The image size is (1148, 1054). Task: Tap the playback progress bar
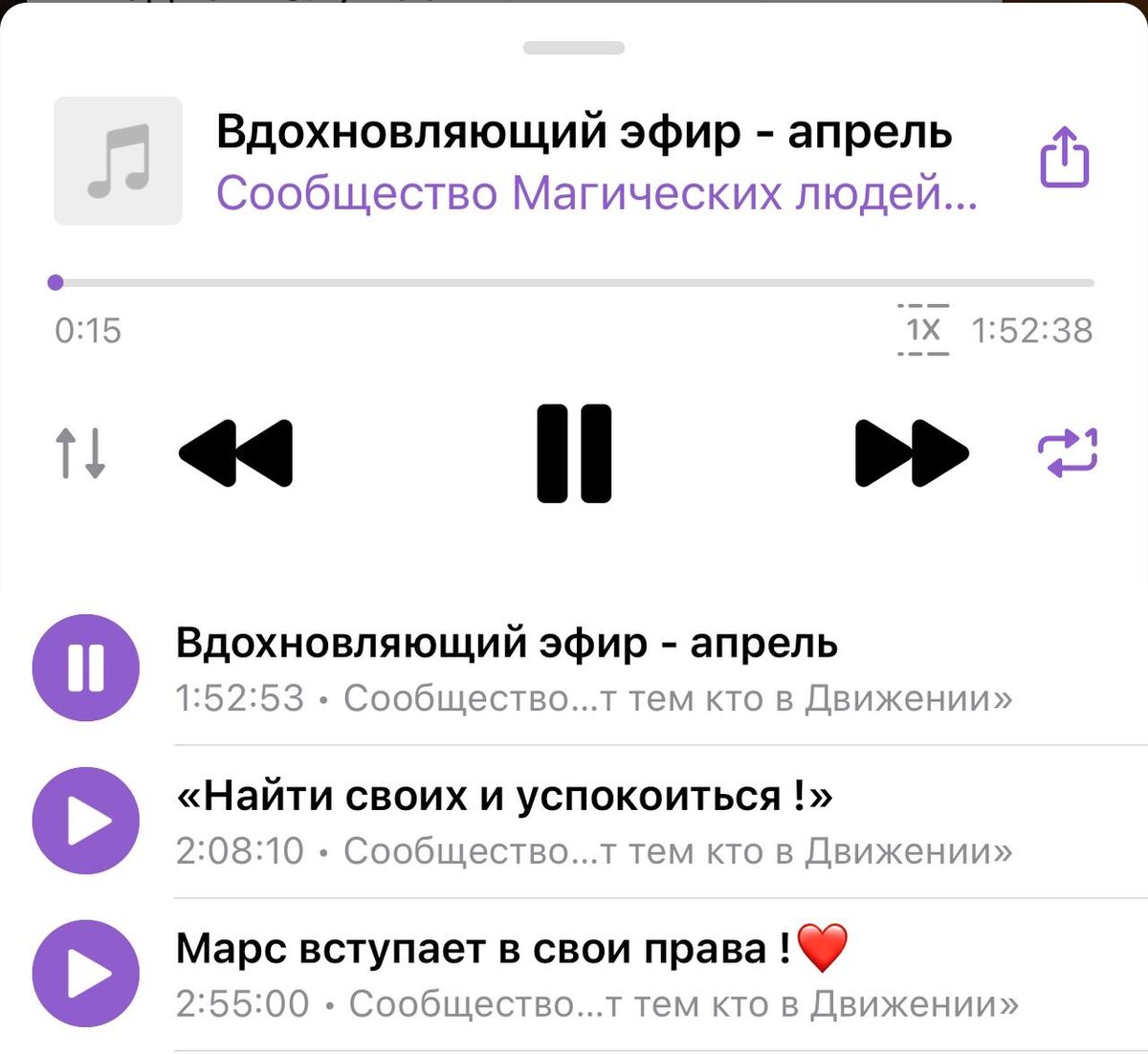point(574,283)
